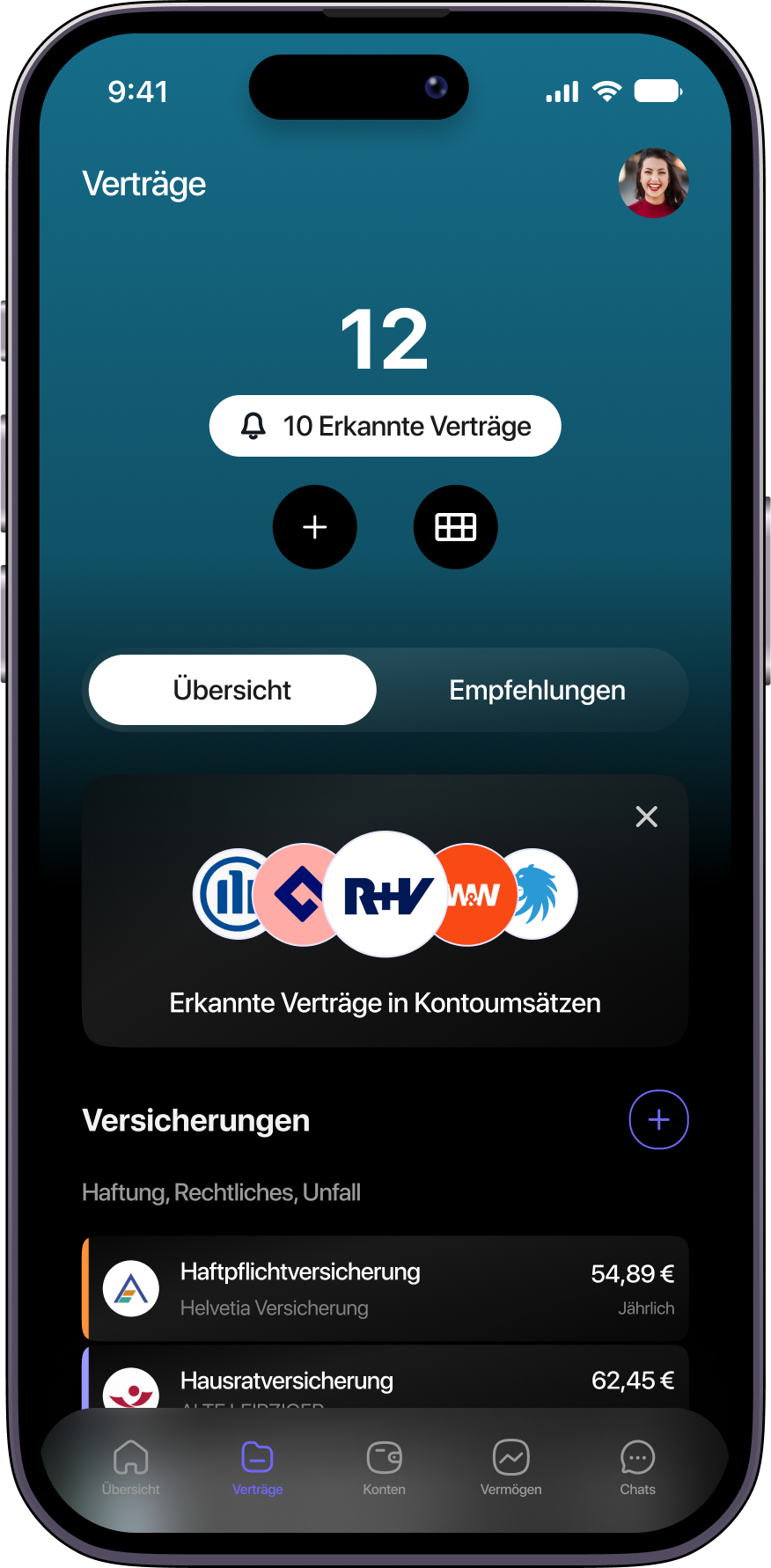The height and width of the screenshot is (1568, 771).
Task: Dismiss the Erkannte Verträge card
Action: point(647,817)
